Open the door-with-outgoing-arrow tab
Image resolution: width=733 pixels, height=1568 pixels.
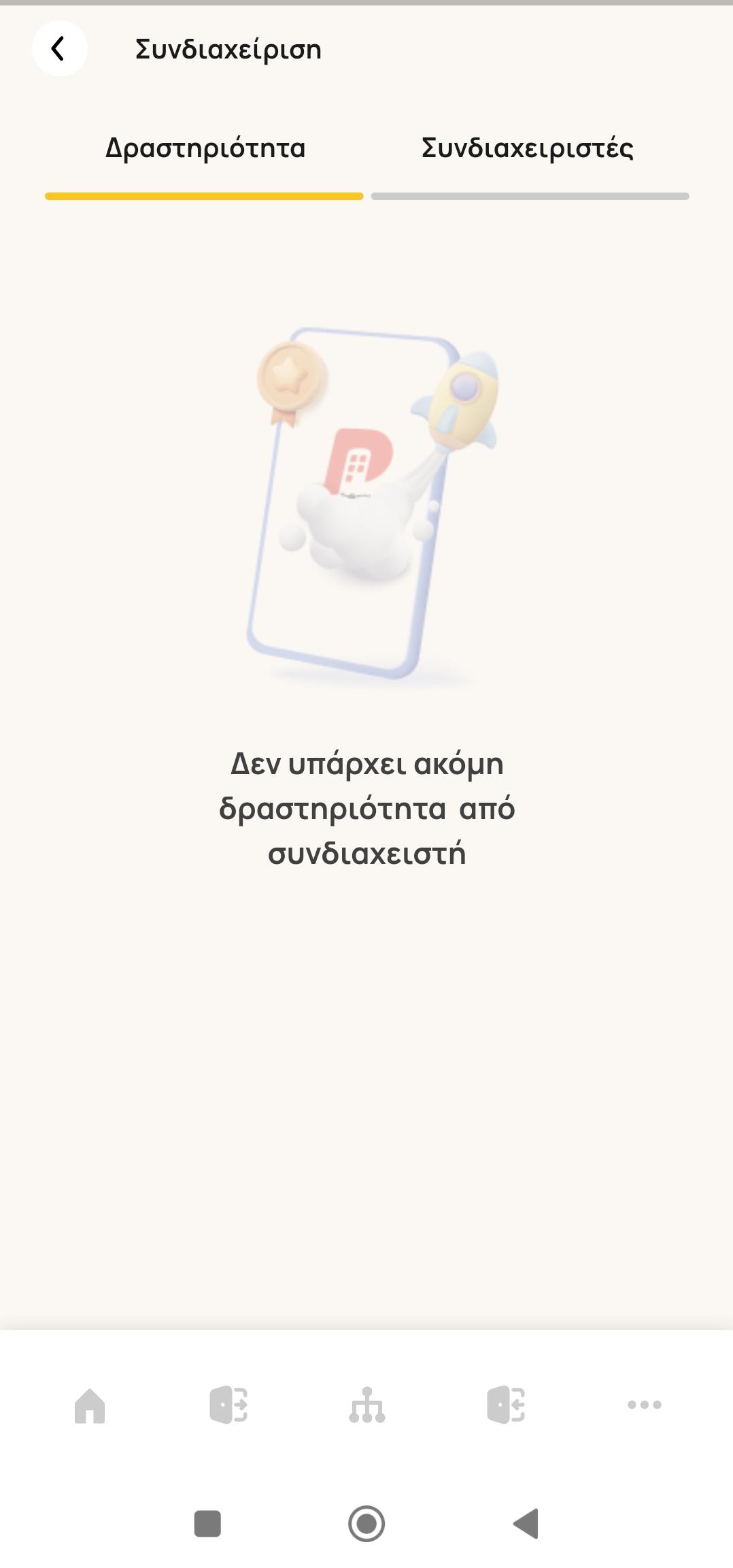tap(228, 1405)
